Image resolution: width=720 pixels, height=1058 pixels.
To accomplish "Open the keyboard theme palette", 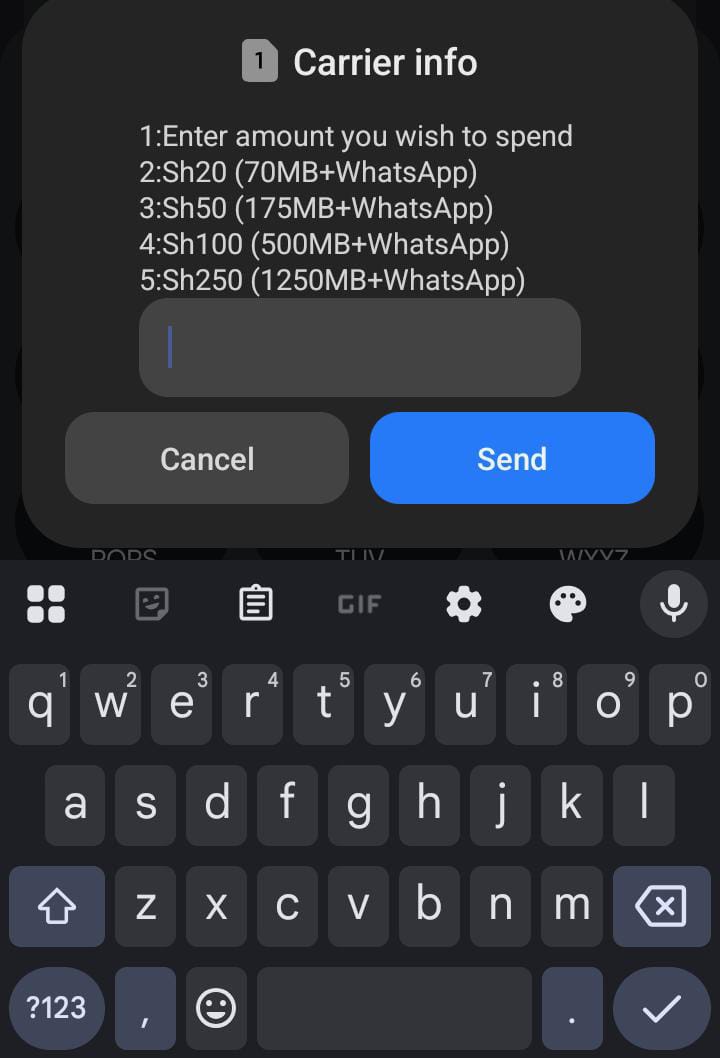I will click(568, 604).
